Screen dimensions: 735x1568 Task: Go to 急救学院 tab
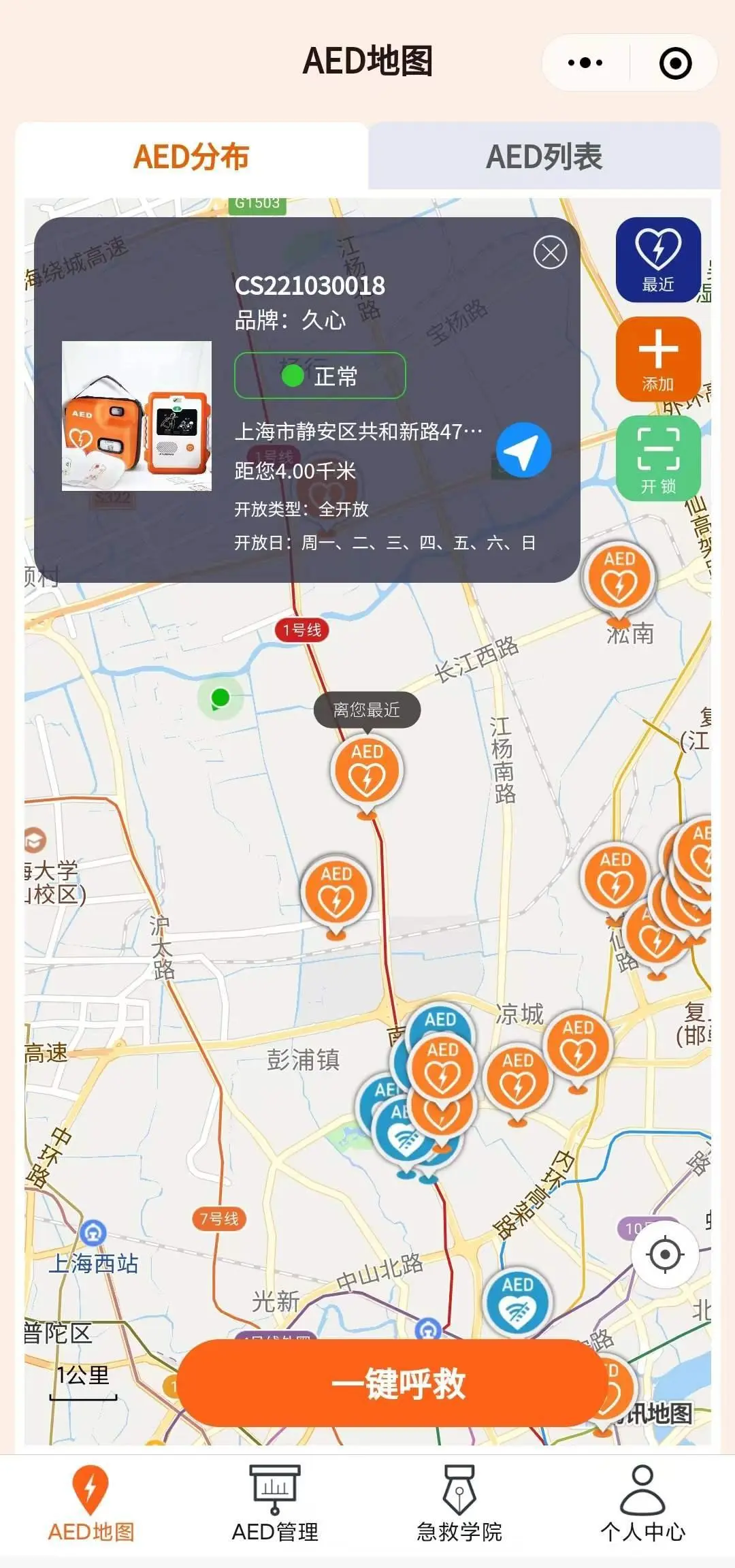pyautogui.click(x=459, y=1503)
